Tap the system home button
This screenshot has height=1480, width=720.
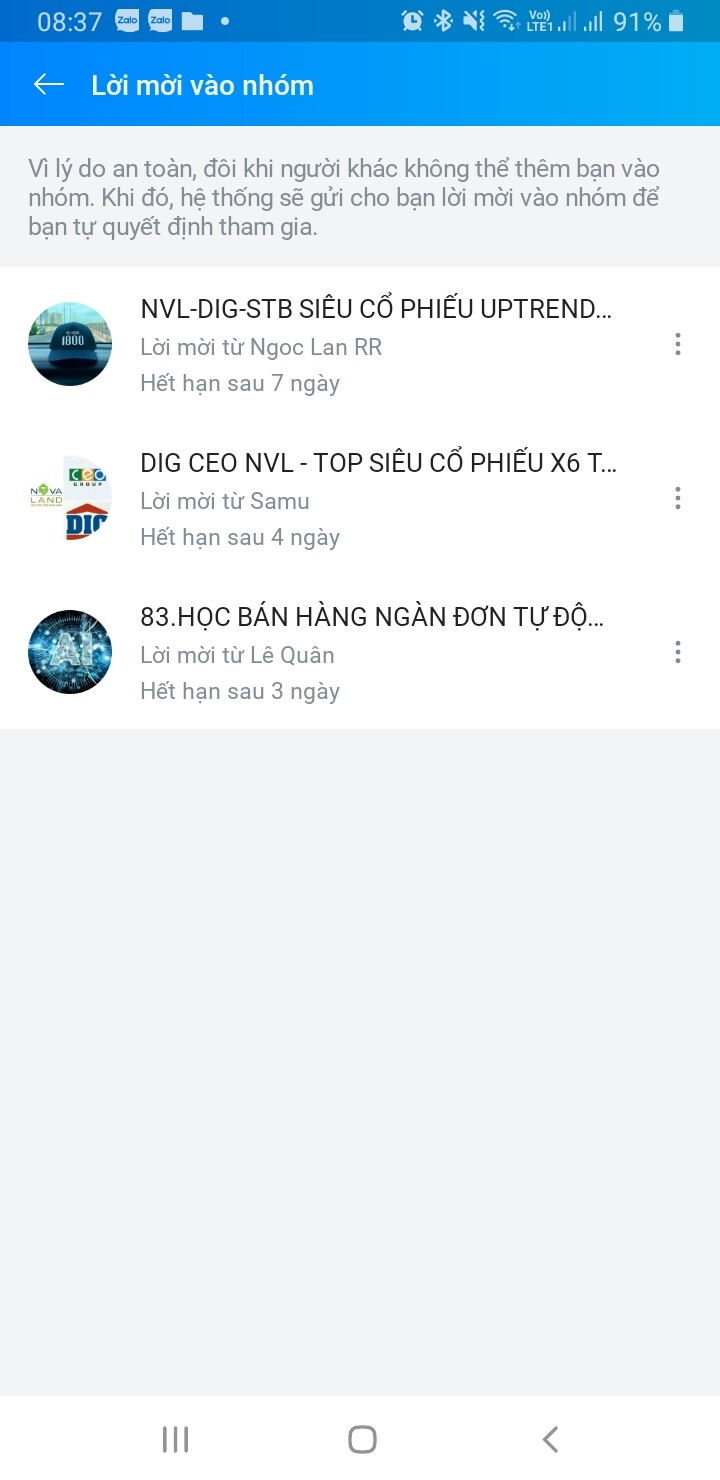pos(361,1439)
